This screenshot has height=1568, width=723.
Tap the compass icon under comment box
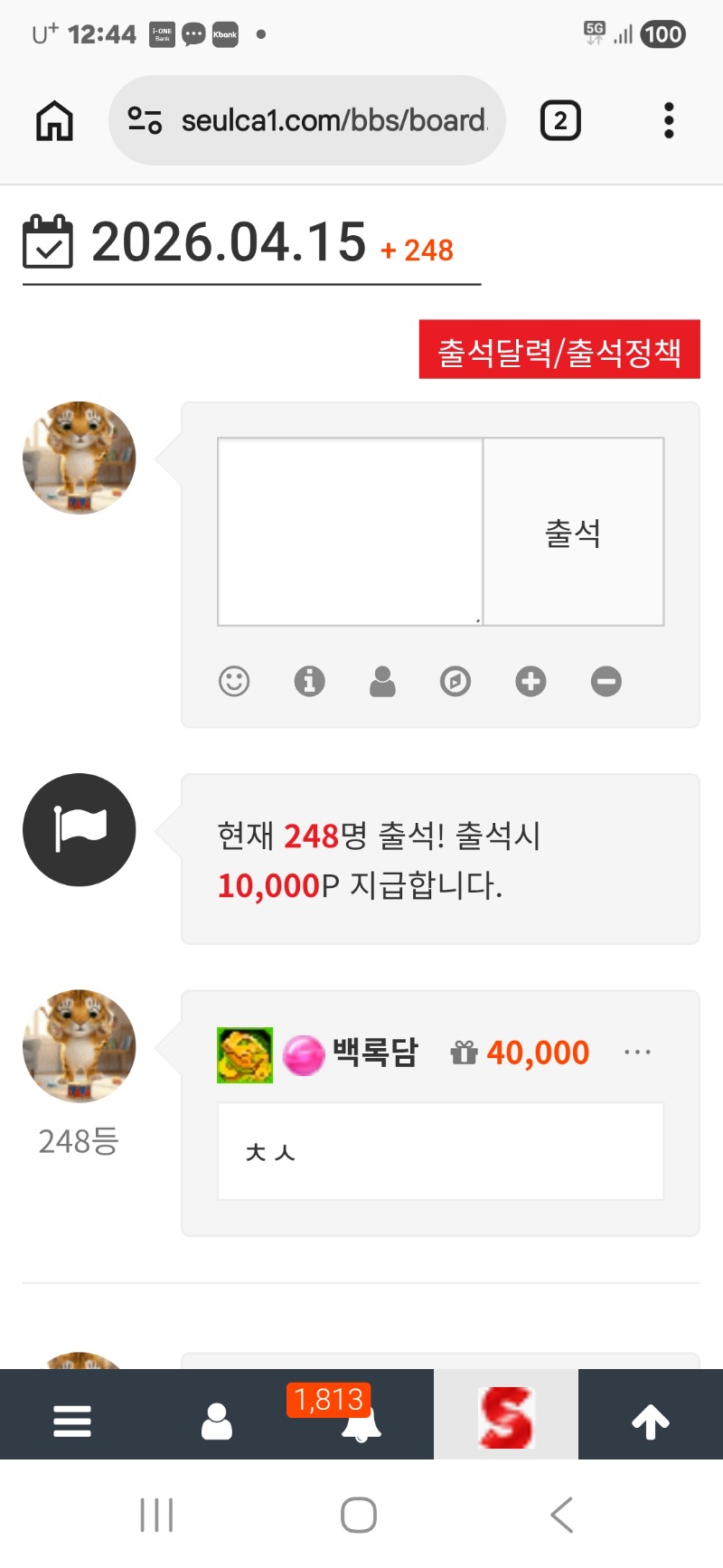tap(455, 681)
